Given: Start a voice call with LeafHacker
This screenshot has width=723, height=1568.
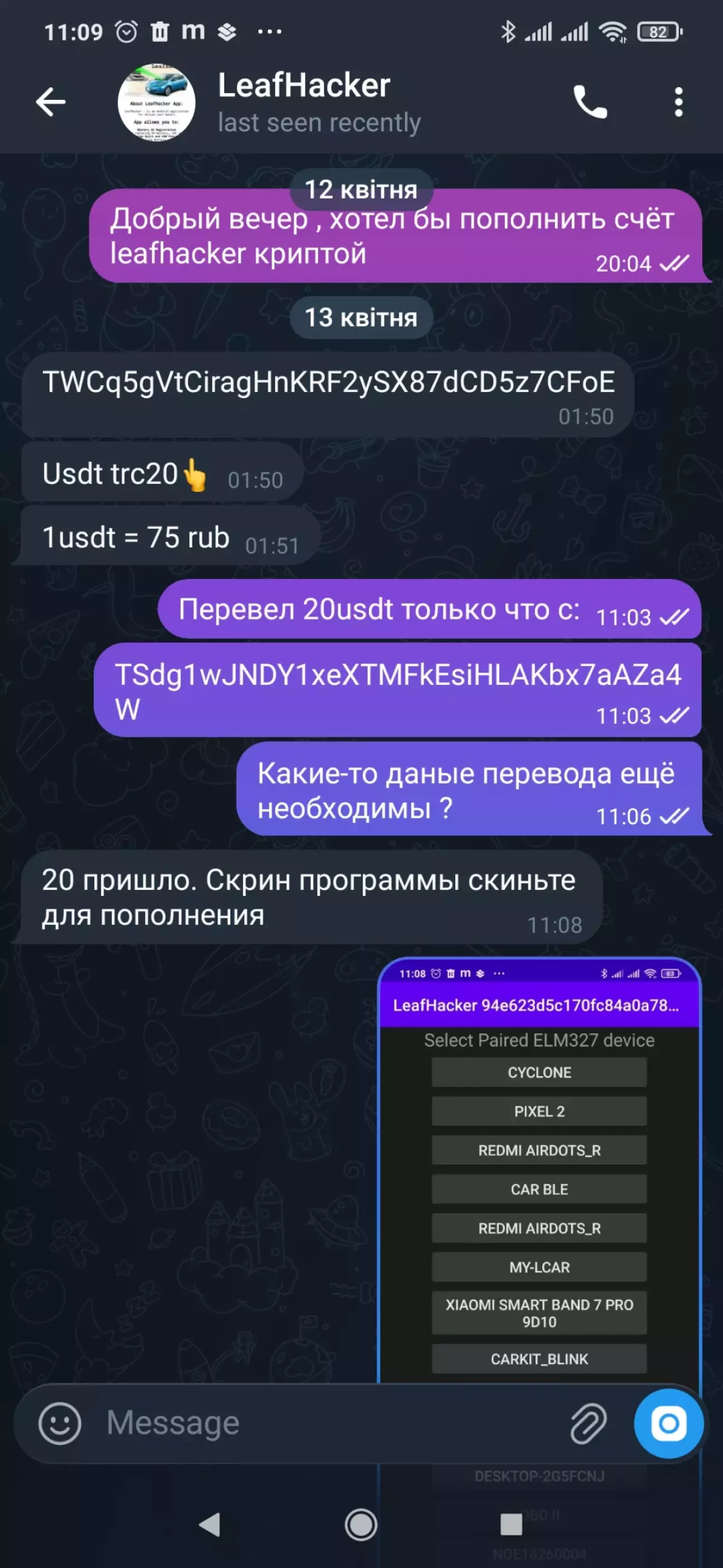Looking at the screenshot, I should tap(590, 102).
